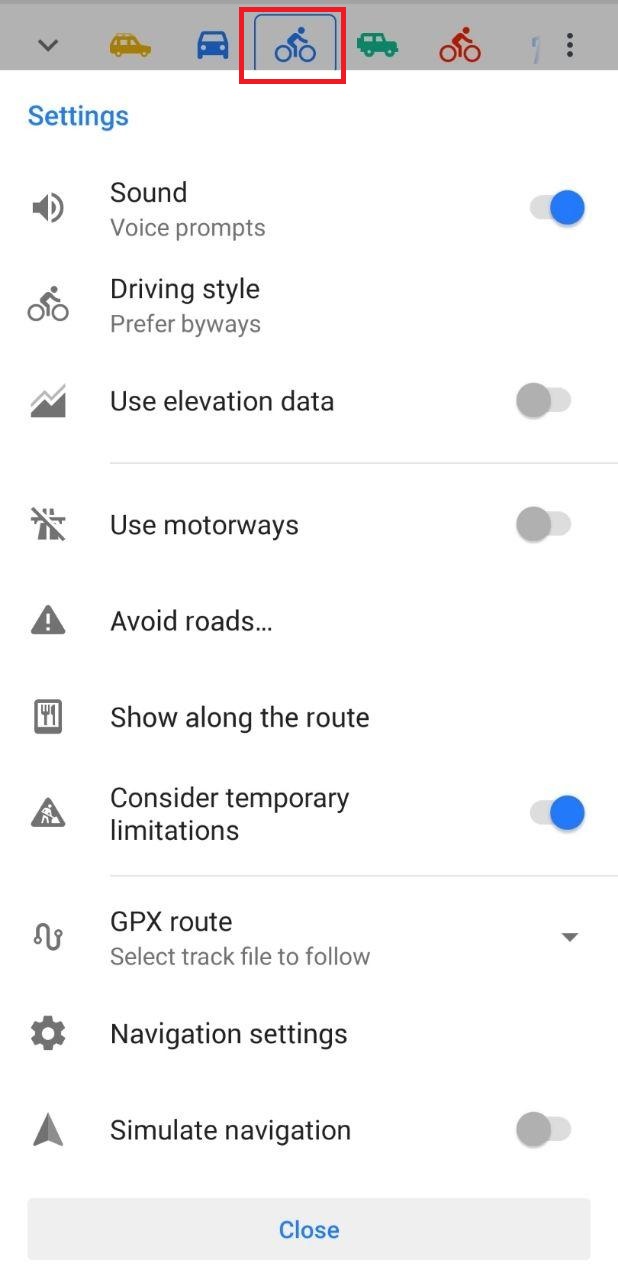
Task: Enable Simulate navigation switch
Action: tap(543, 1130)
